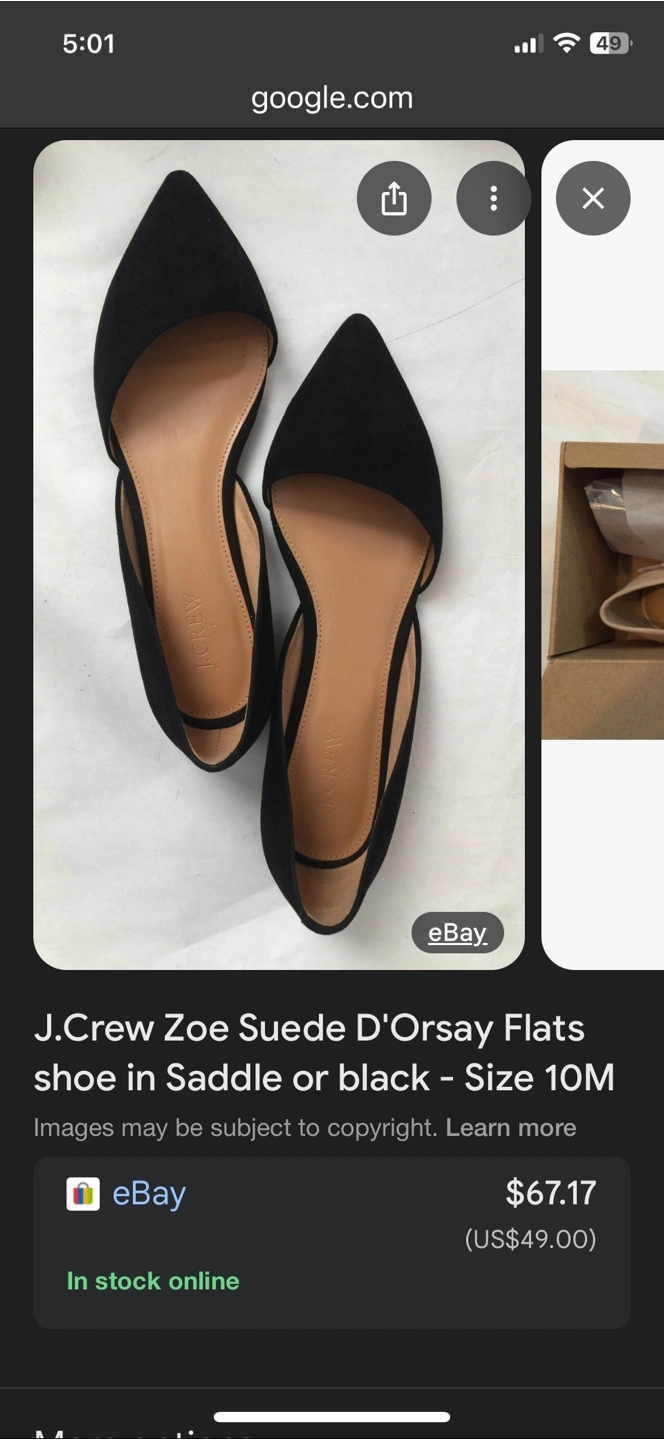Open Learn more about copyright

[x=511, y=1127]
